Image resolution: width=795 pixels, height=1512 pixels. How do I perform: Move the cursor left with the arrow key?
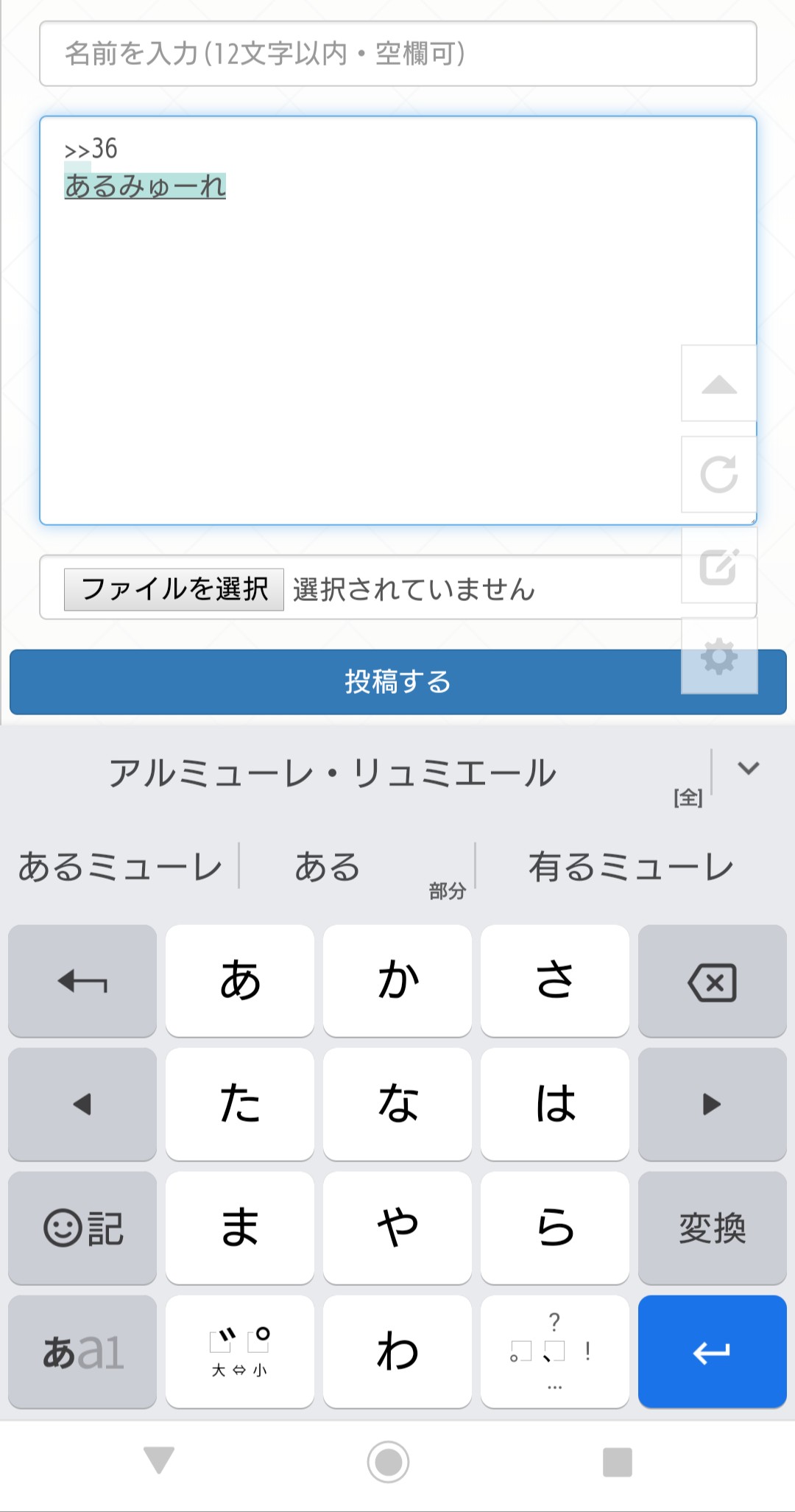pyautogui.click(x=82, y=1104)
